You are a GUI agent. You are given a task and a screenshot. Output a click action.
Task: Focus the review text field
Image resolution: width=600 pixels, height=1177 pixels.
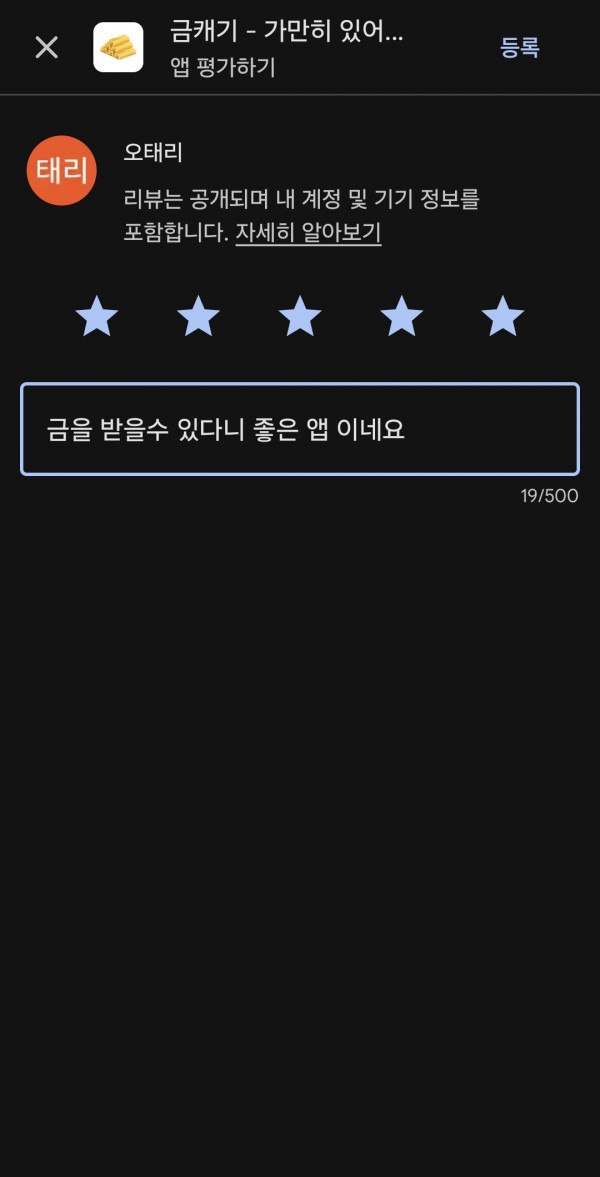click(x=300, y=429)
